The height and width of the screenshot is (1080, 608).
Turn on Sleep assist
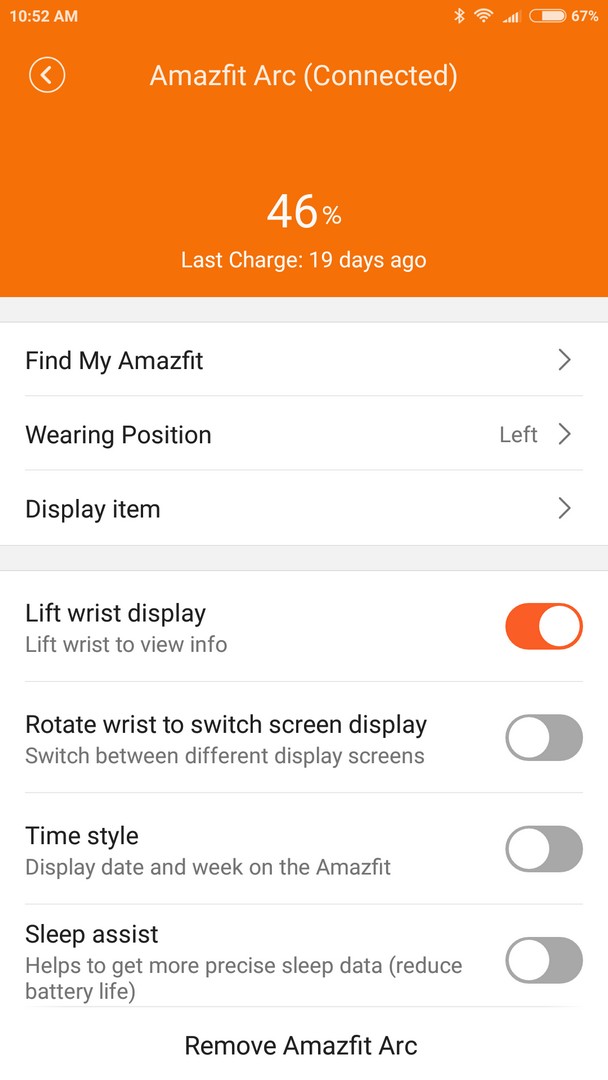click(x=544, y=960)
